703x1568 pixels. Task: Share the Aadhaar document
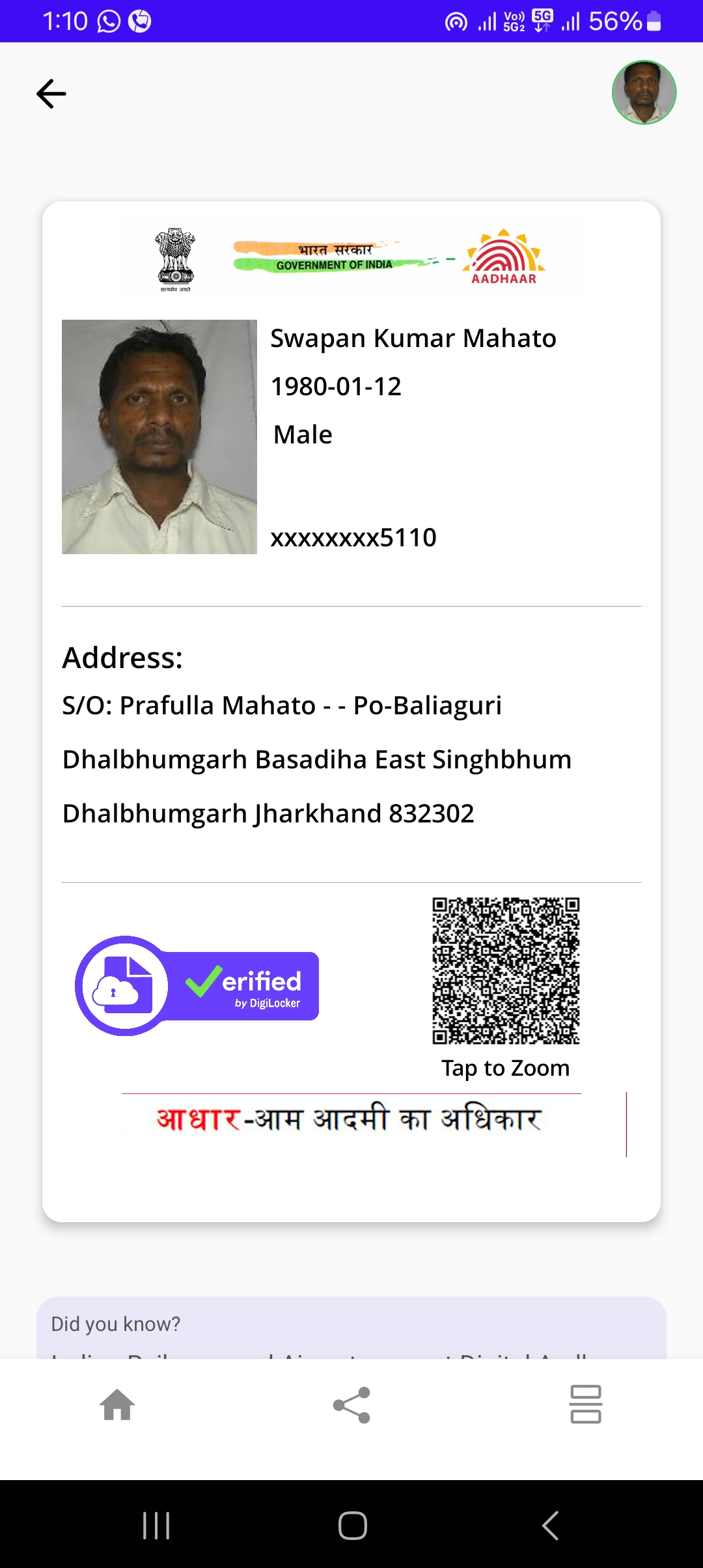tap(351, 1405)
